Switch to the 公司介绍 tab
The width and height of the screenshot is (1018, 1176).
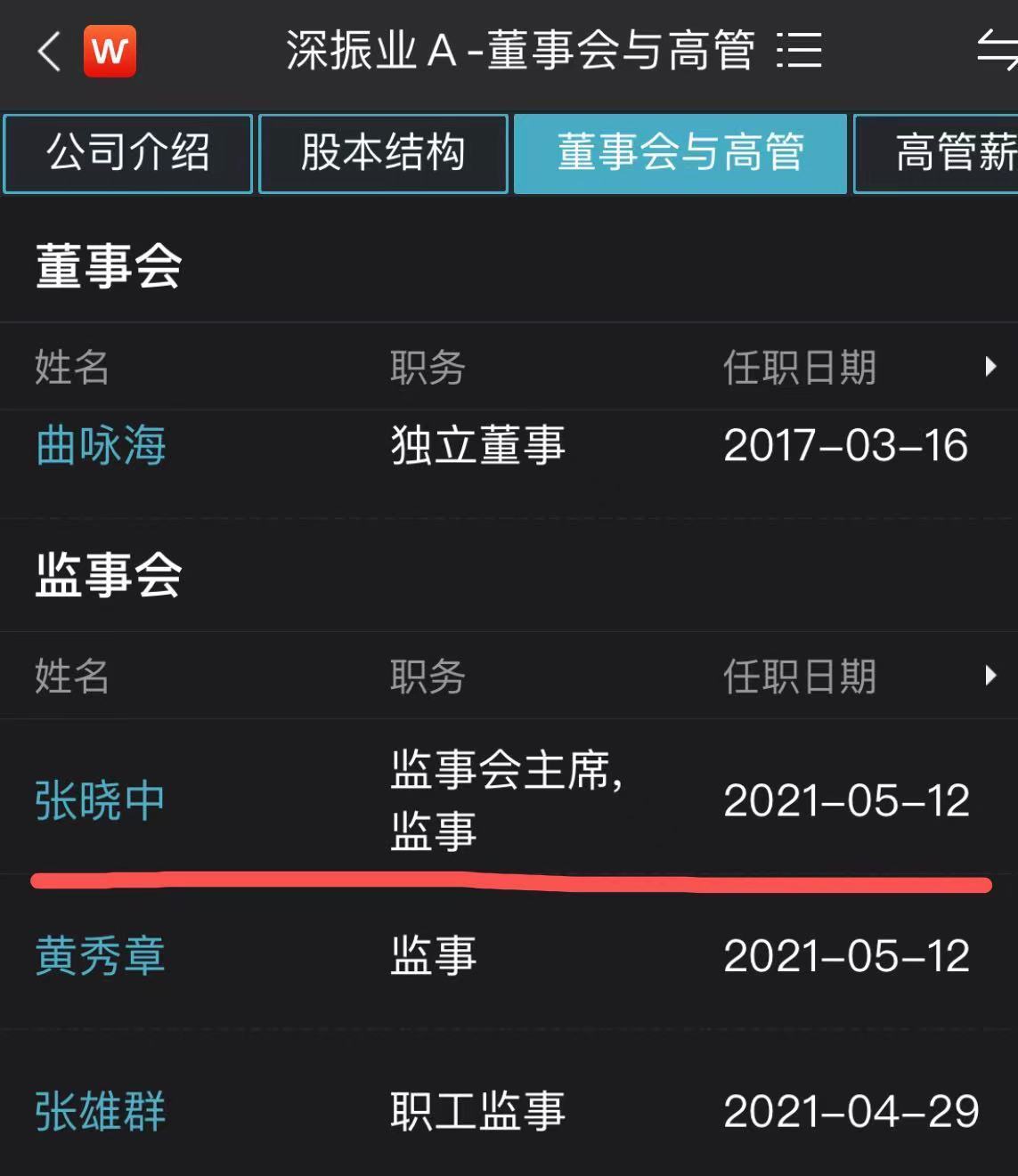click(x=128, y=153)
